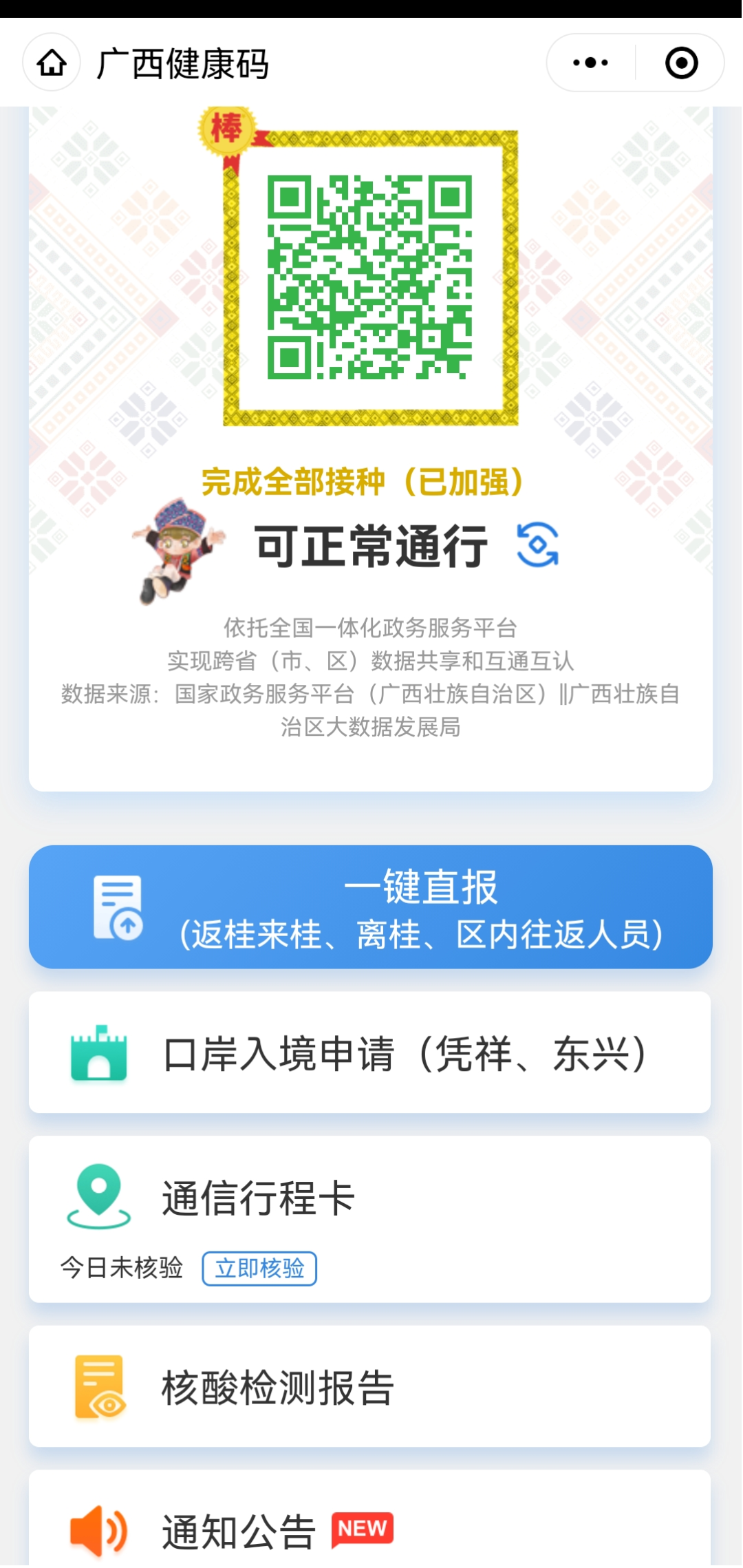The width and height of the screenshot is (743, 1568).
Task: Go to the mini program home
Action: click(52, 63)
